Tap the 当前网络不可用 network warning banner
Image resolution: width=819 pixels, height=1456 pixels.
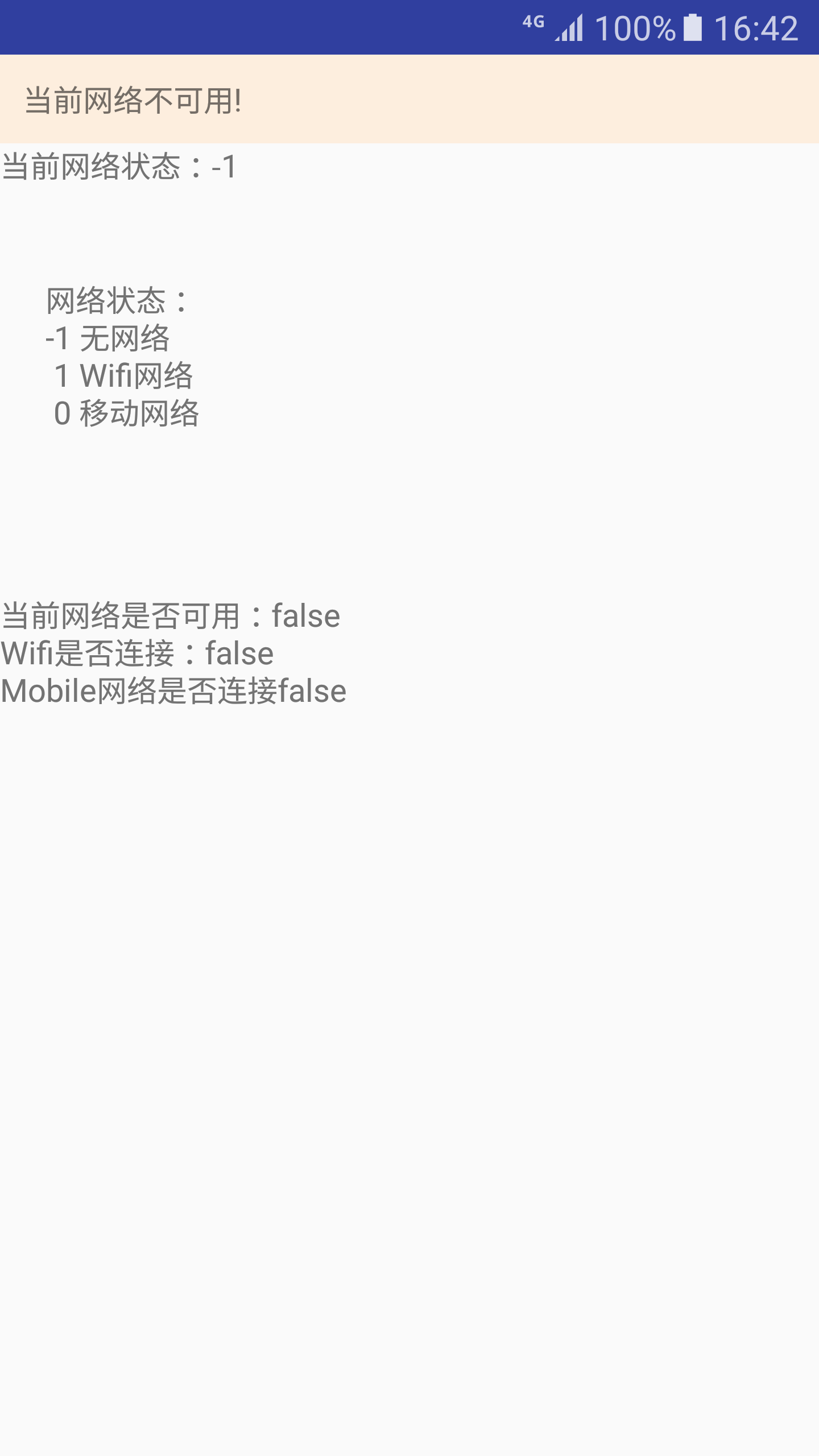coord(409,100)
